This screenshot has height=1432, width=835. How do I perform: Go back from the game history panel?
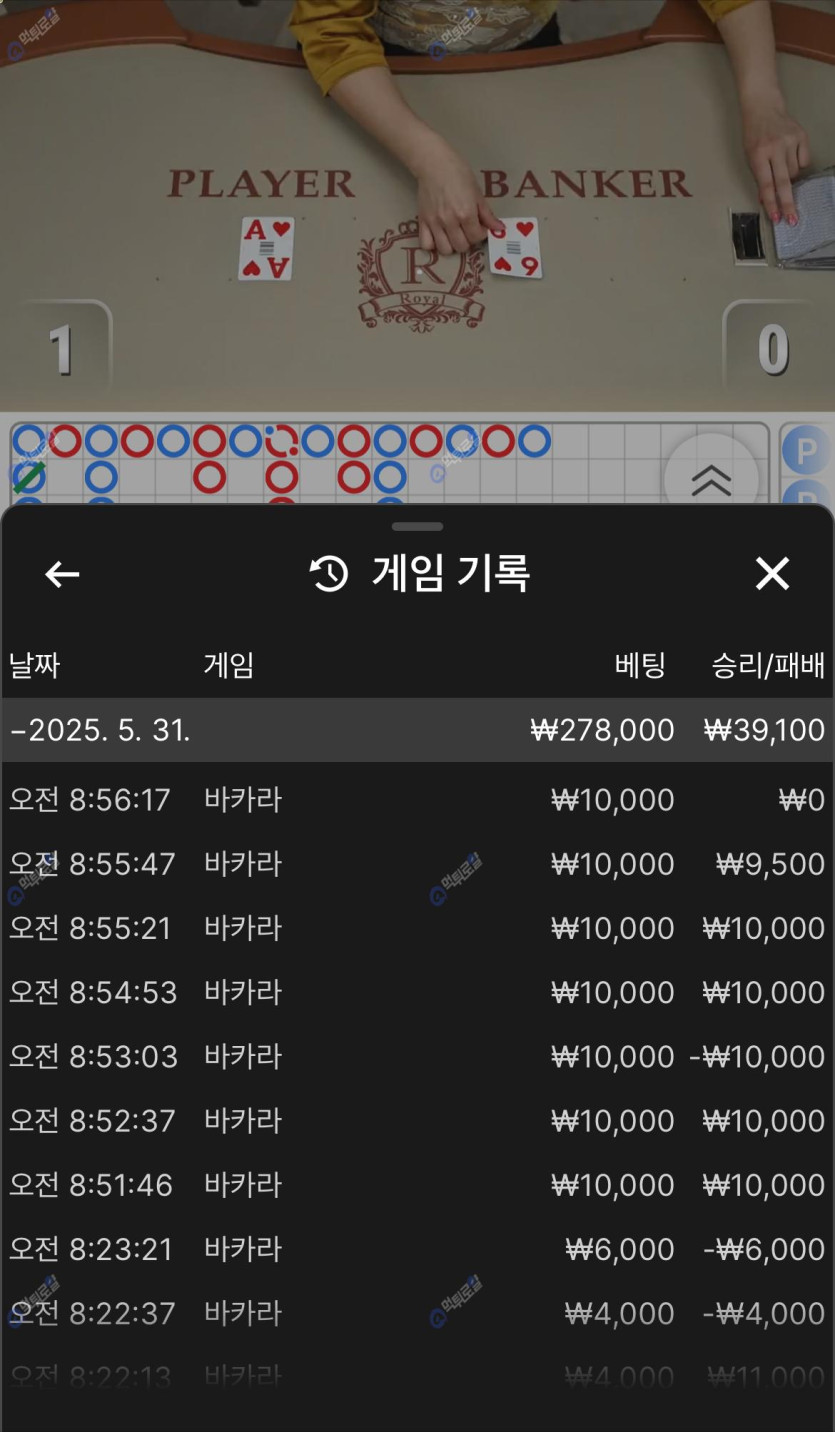click(x=62, y=574)
